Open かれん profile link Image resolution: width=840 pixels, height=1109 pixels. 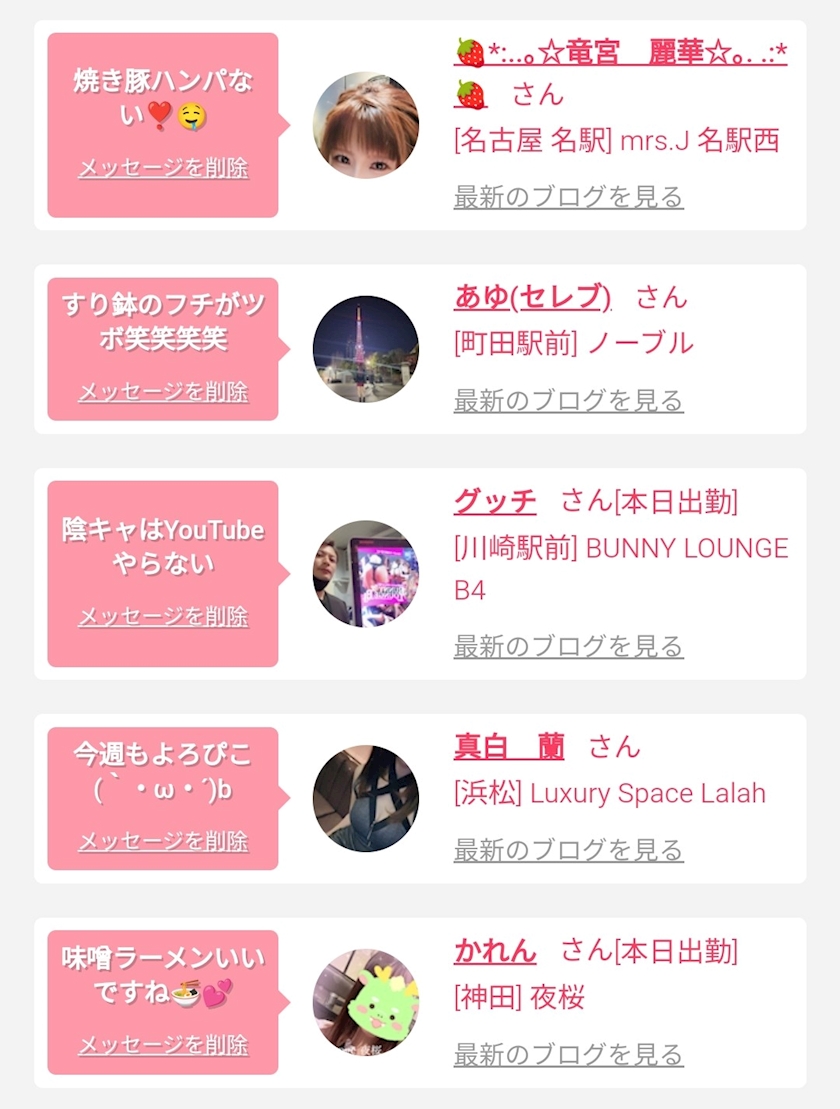click(495, 951)
